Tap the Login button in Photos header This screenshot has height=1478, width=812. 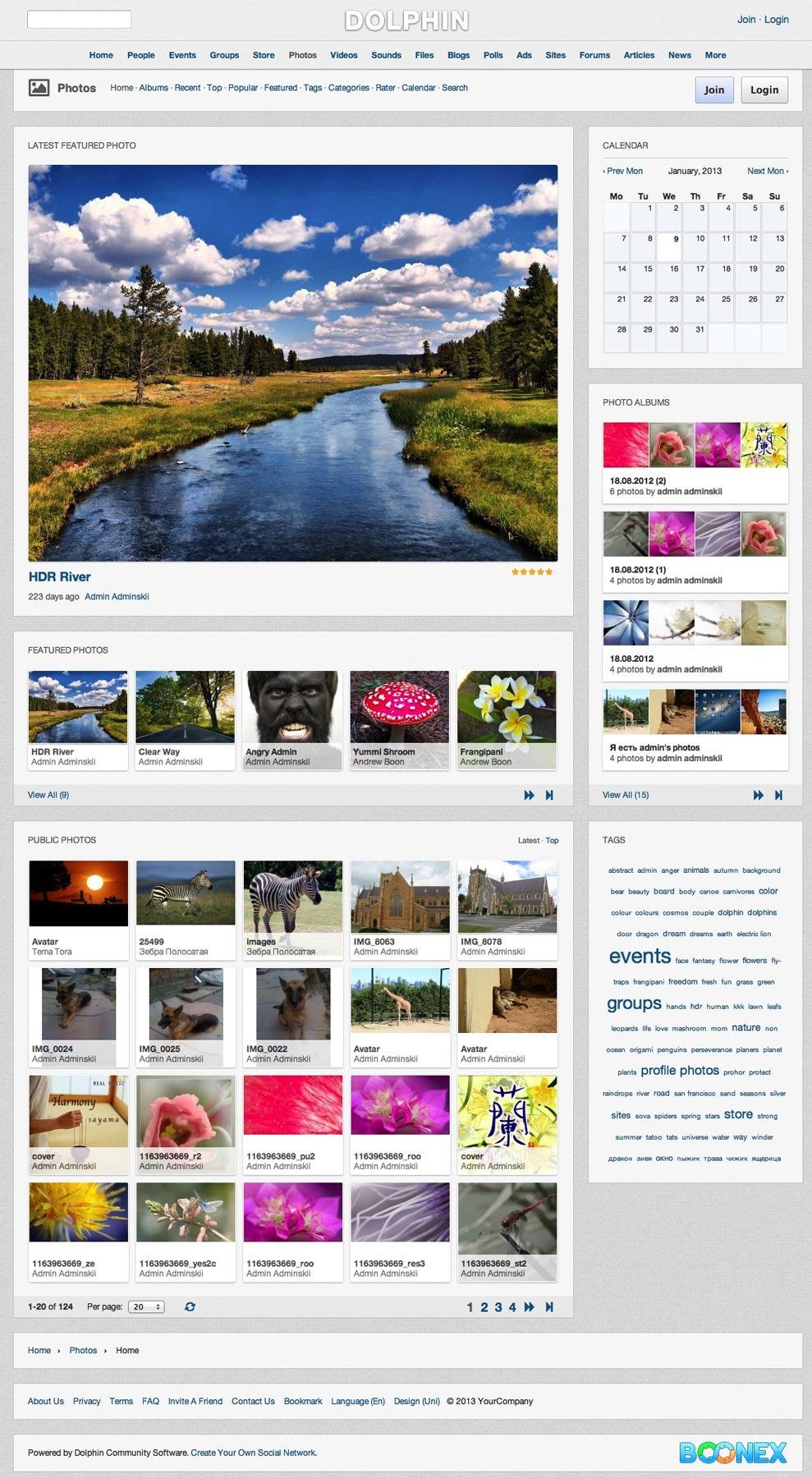(x=764, y=90)
